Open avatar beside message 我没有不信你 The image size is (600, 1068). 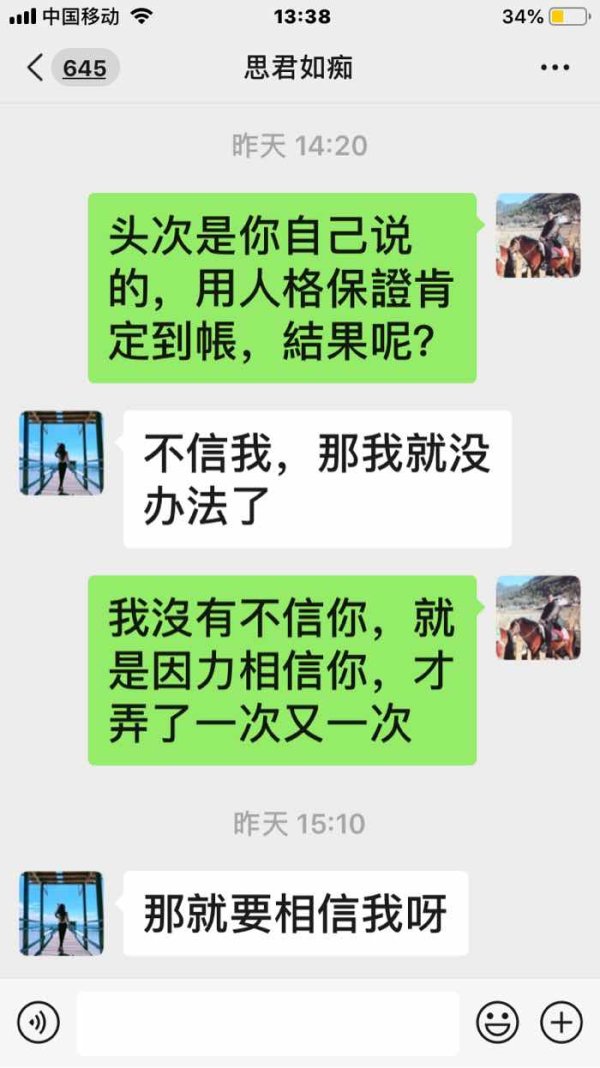pyautogui.click(x=538, y=618)
